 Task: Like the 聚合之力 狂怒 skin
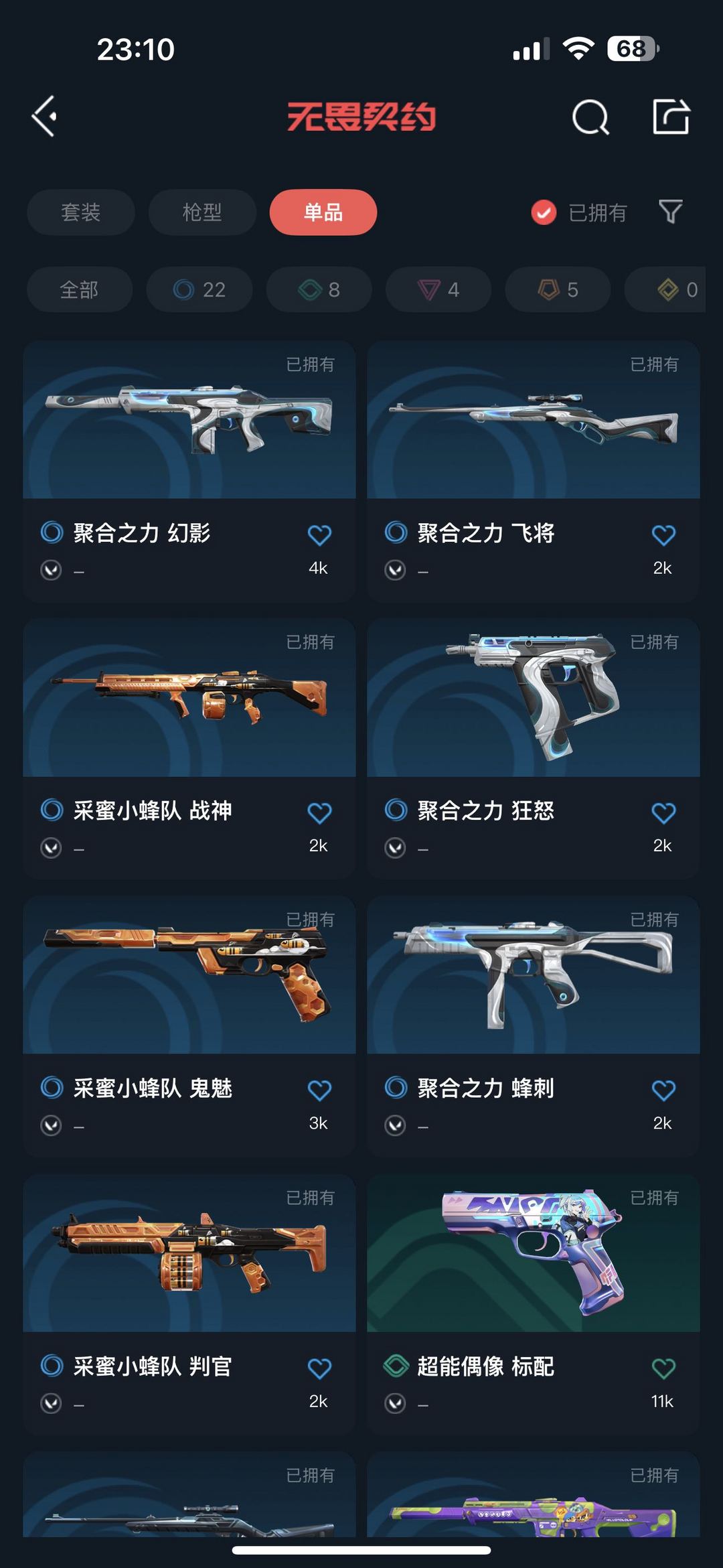click(663, 812)
